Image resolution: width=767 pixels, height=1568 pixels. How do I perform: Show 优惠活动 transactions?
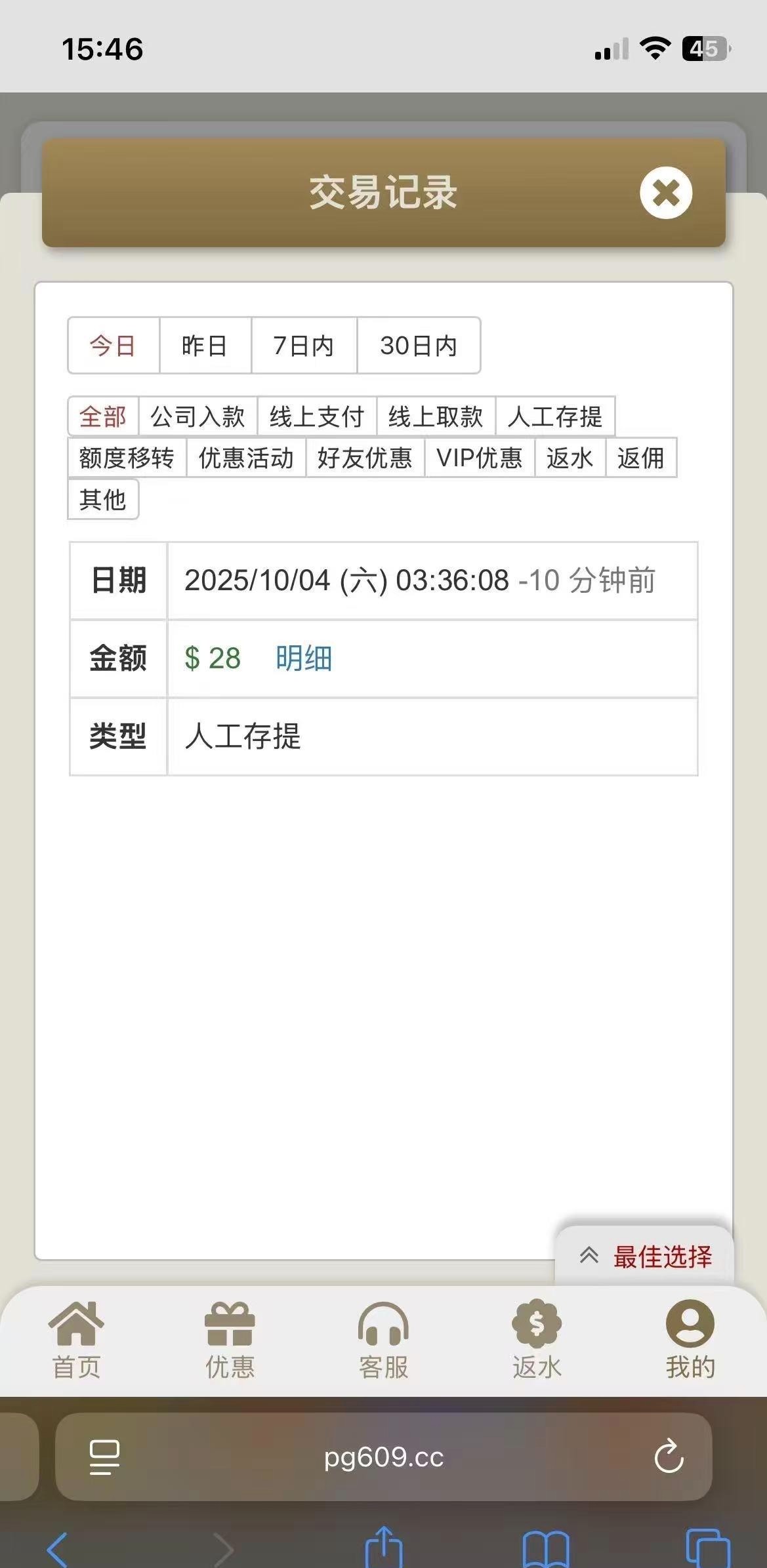[x=246, y=458]
